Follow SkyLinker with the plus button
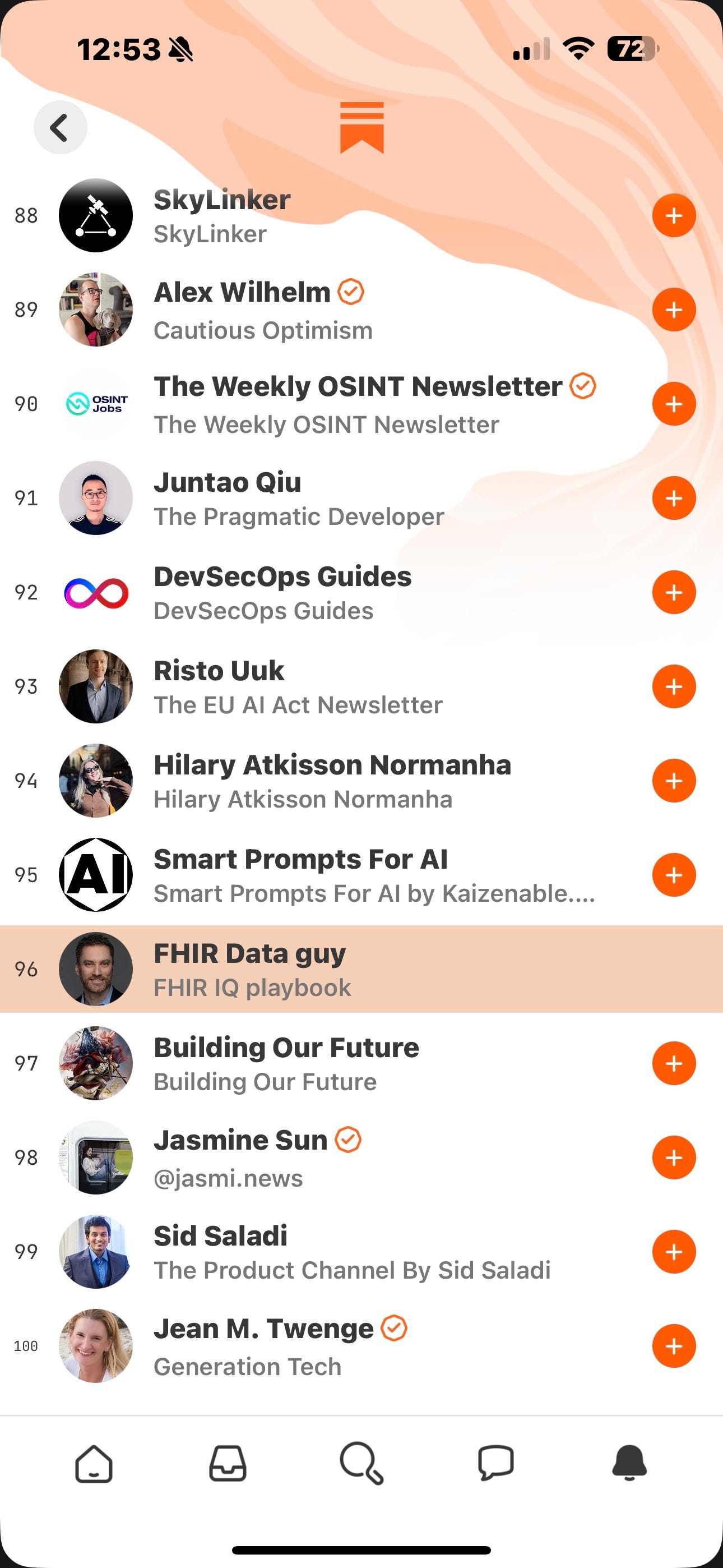Screen dimensions: 723x1568 (673, 215)
